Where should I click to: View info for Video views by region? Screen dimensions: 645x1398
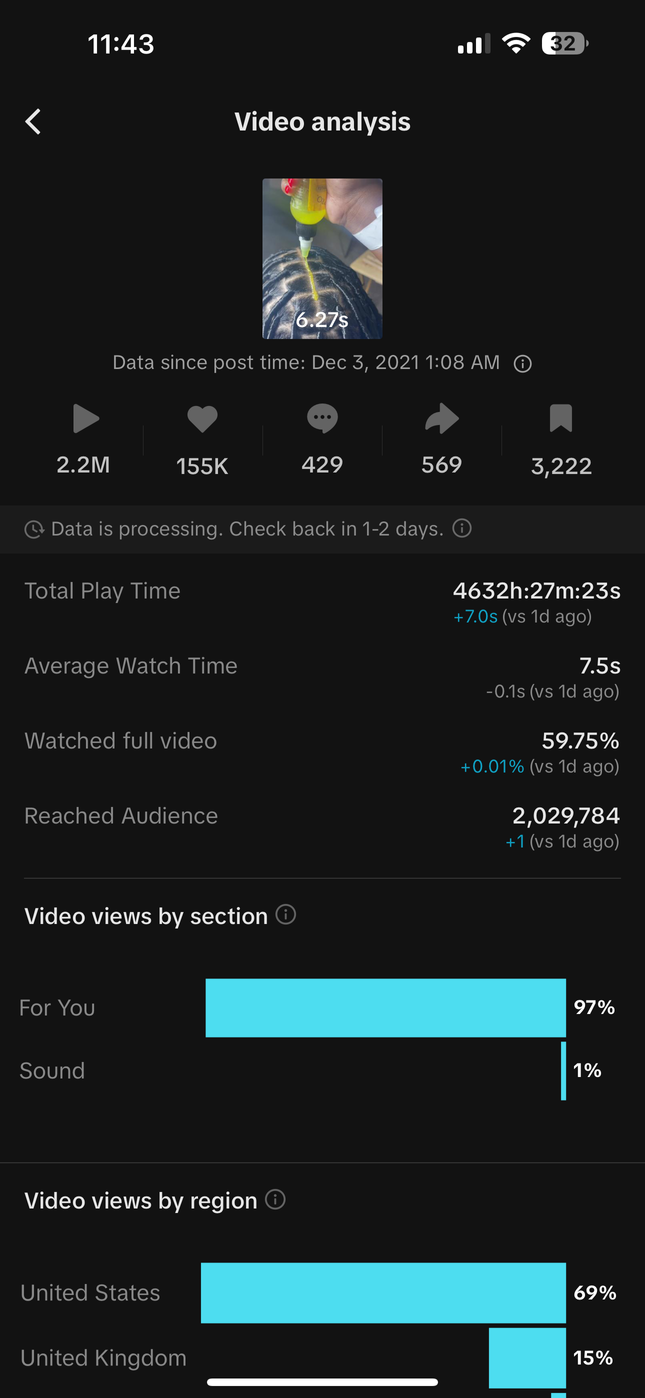(276, 1199)
